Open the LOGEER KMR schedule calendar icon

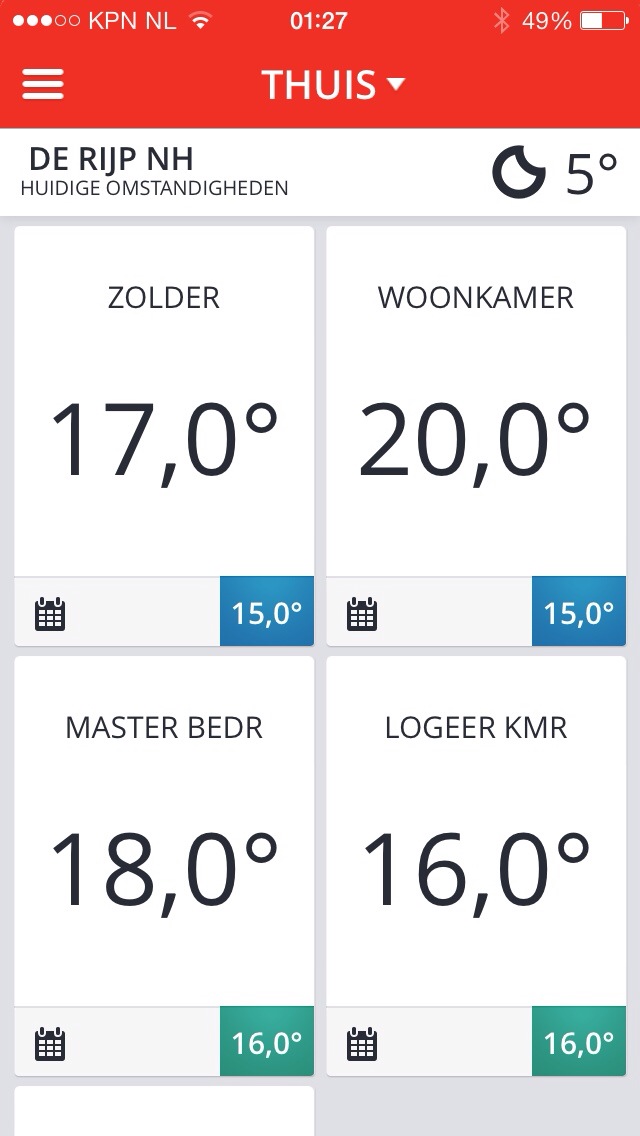point(362,1044)
